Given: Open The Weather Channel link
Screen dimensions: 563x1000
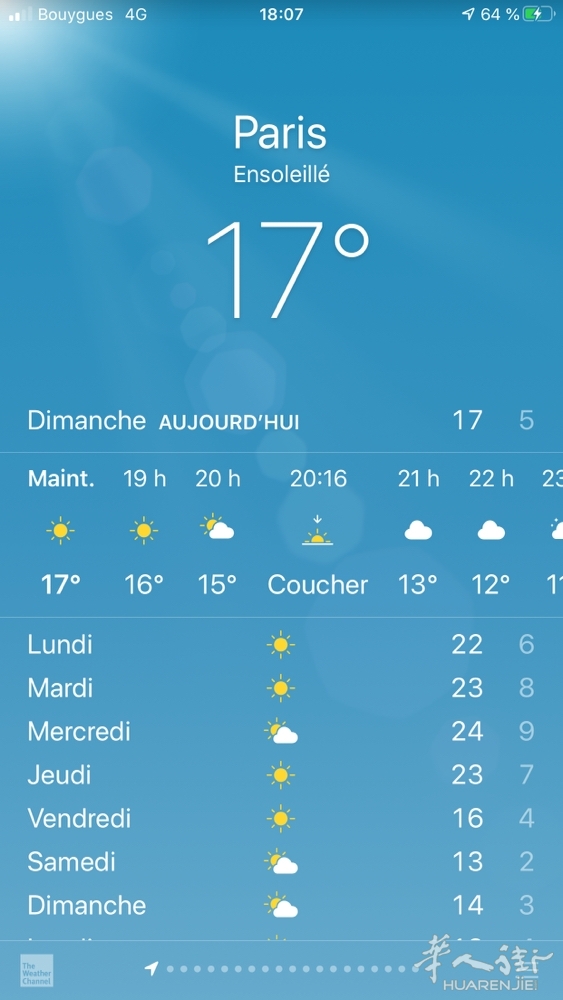Looking at the screenshot, I should click(x=36, y=971).
